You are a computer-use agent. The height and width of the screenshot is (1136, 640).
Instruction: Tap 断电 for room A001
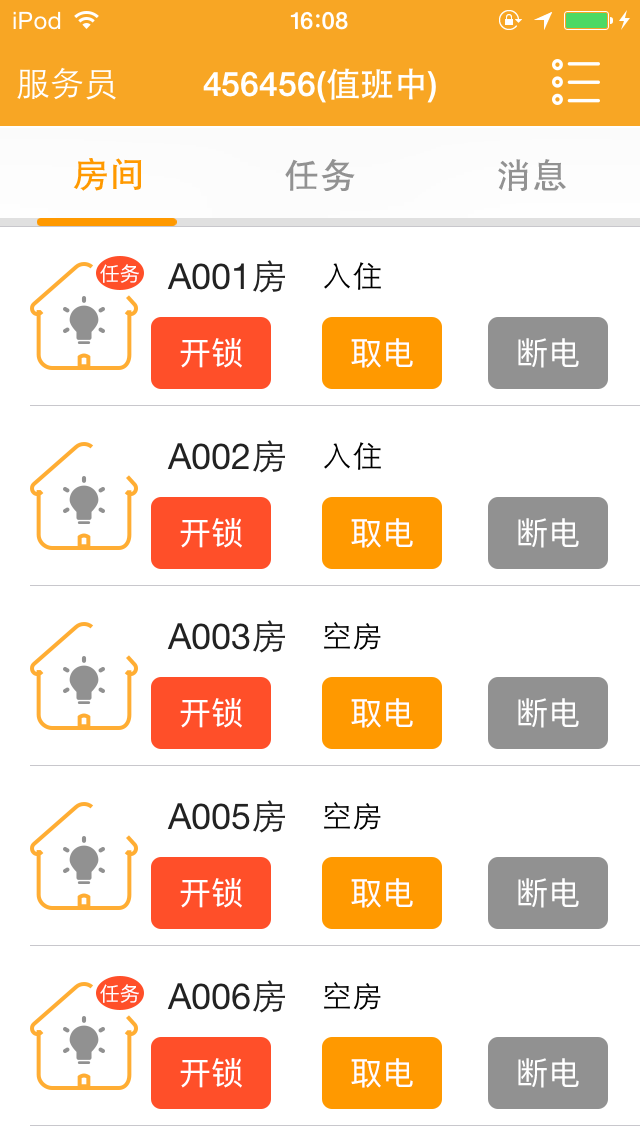[x=548, y=353]
